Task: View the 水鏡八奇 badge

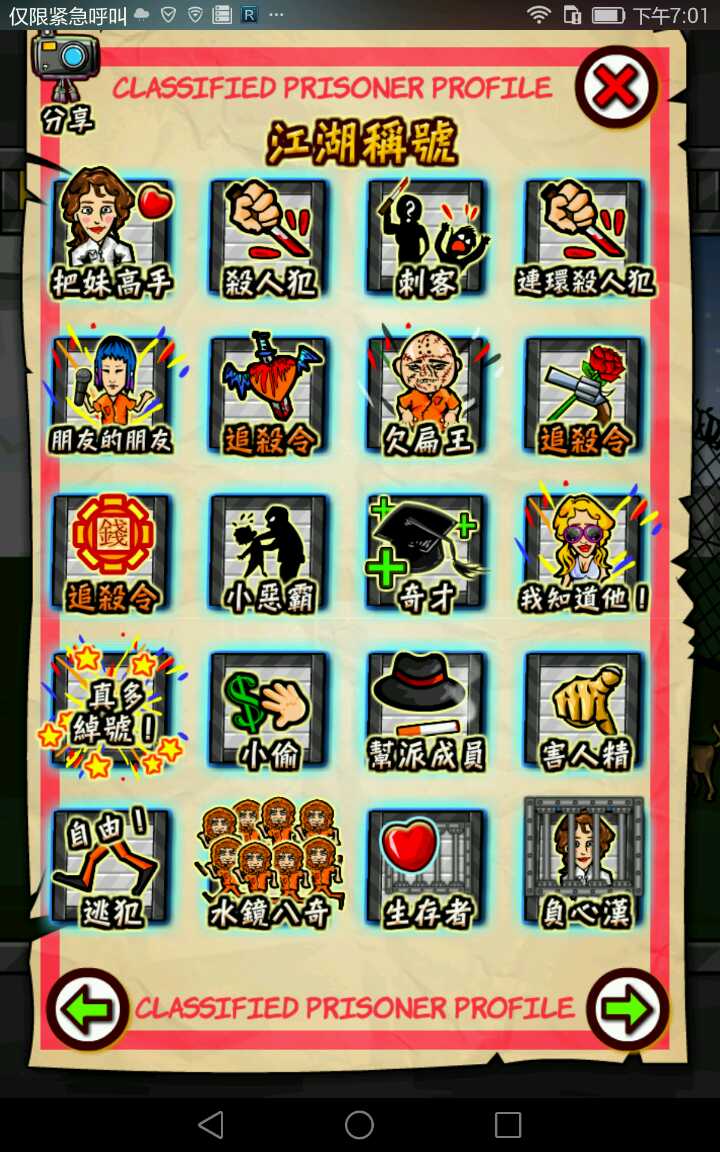Action: (x=269, y=868)
